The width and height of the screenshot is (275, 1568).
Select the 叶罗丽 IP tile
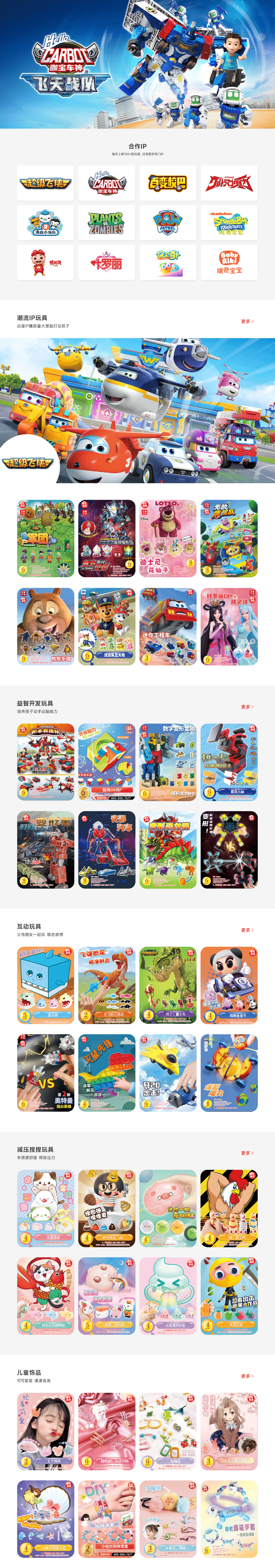107,262
